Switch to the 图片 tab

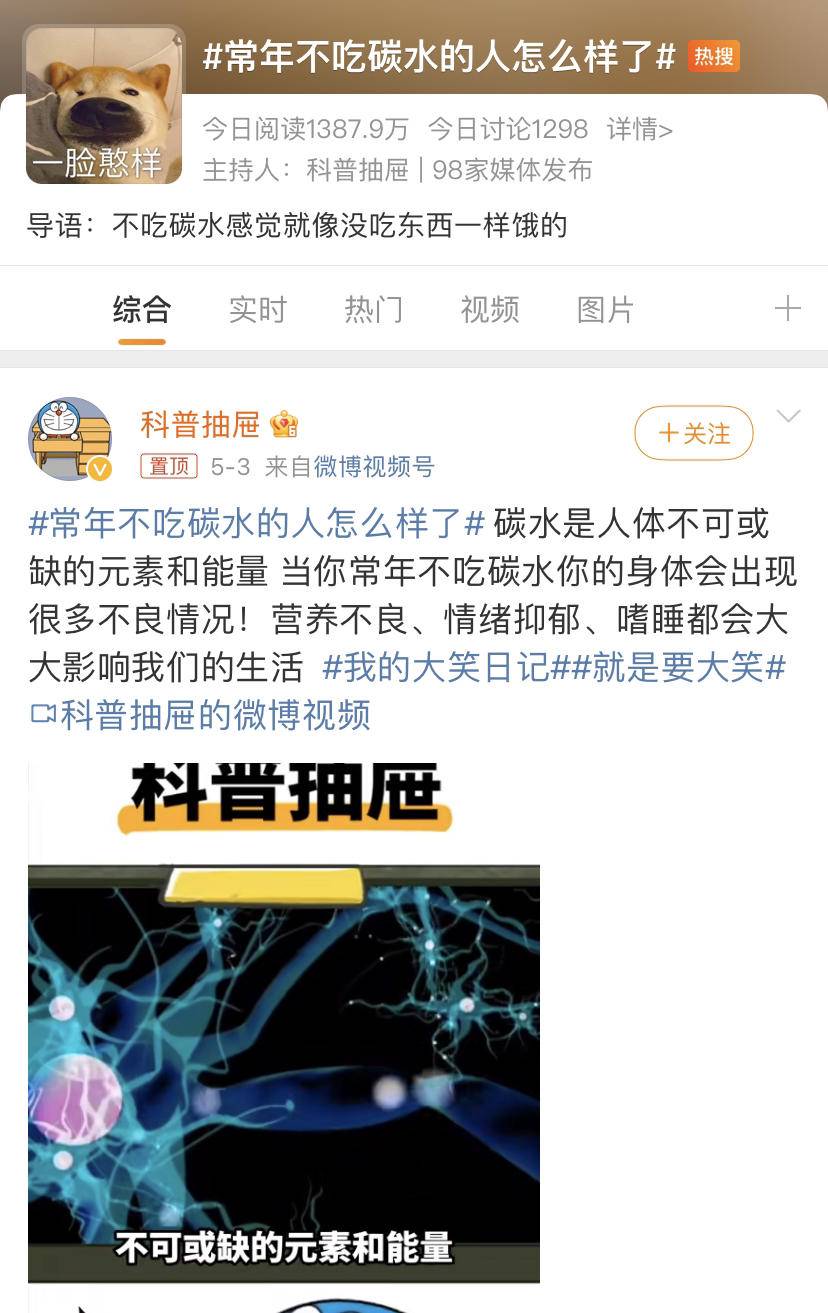[605, 310]
